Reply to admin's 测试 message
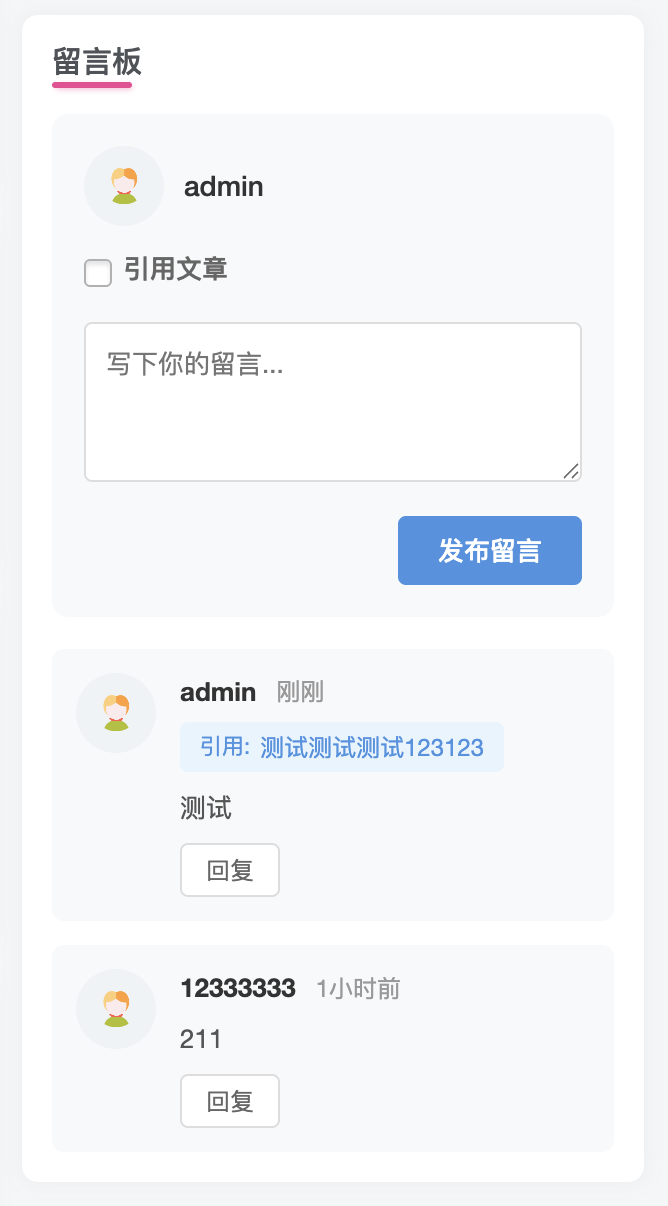This screenshot has height=1206, width=668. coord(229,870)
